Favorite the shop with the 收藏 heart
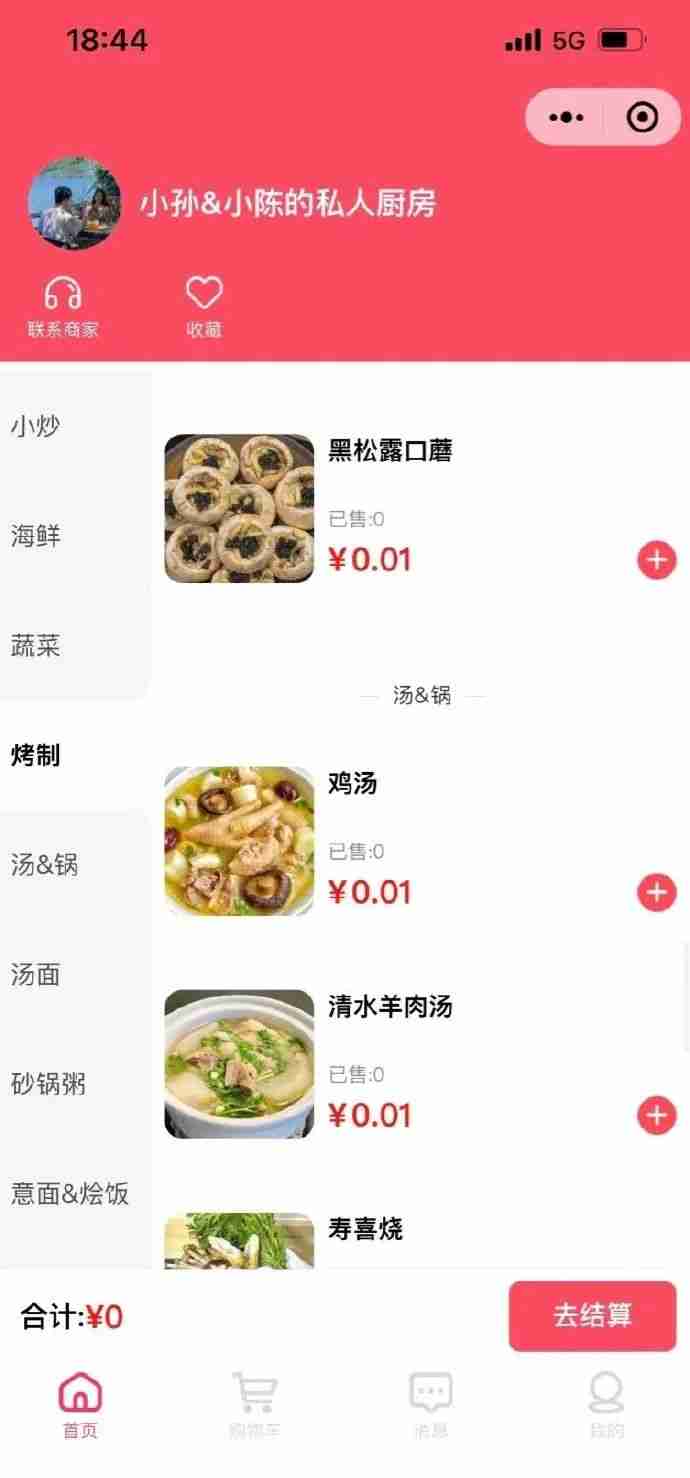This screenshot has width=690, height=1478. pos(204,307)
